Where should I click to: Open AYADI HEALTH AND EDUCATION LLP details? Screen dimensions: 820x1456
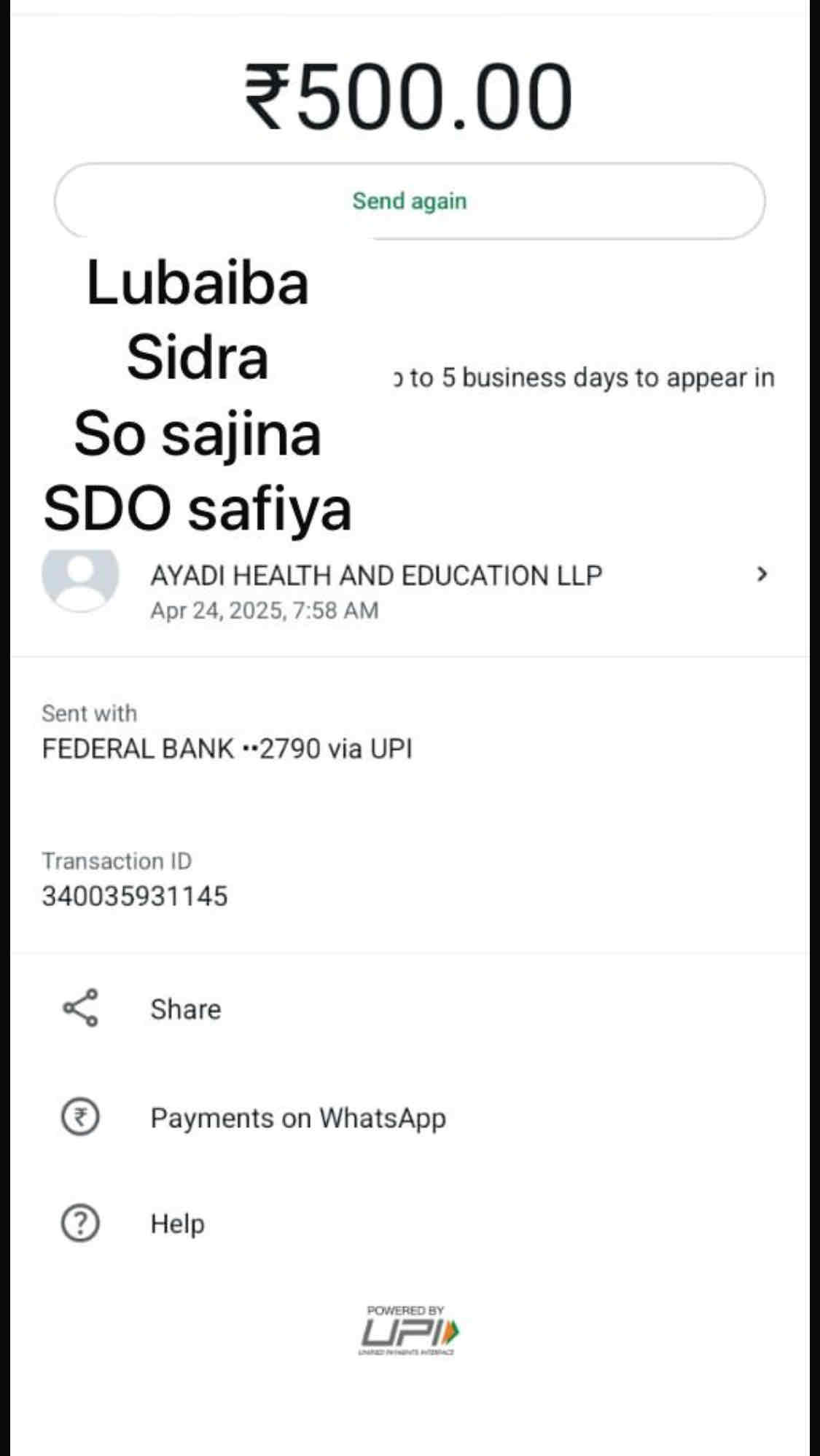click(408, 590)
